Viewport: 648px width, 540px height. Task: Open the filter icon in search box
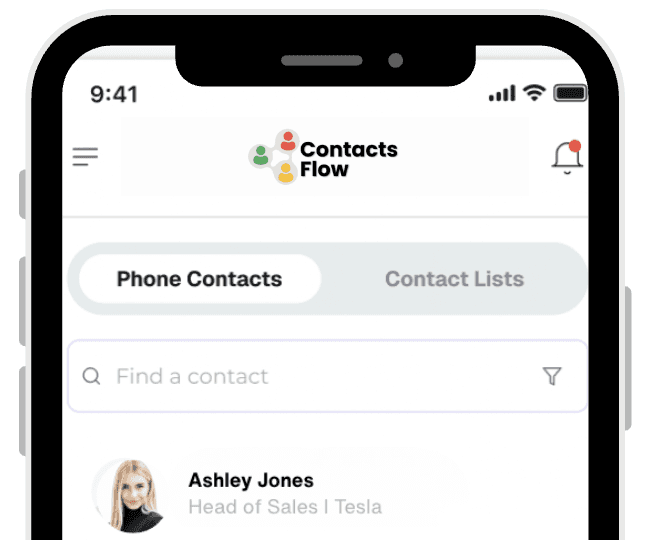click(552, 376)
